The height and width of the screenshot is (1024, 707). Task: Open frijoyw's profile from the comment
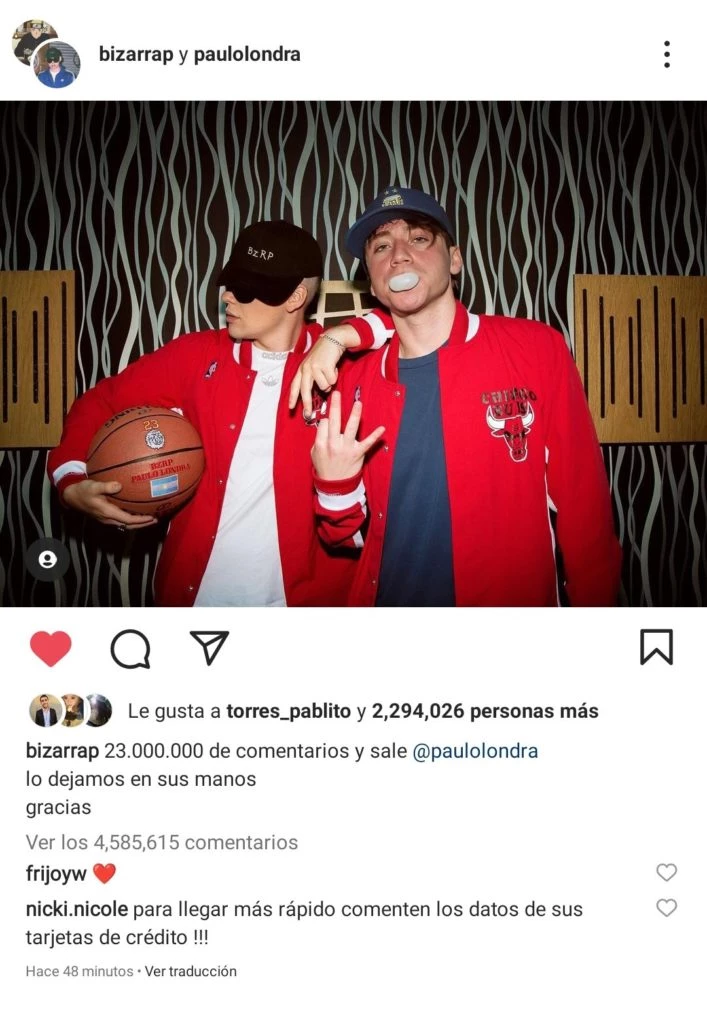point(56,874)
